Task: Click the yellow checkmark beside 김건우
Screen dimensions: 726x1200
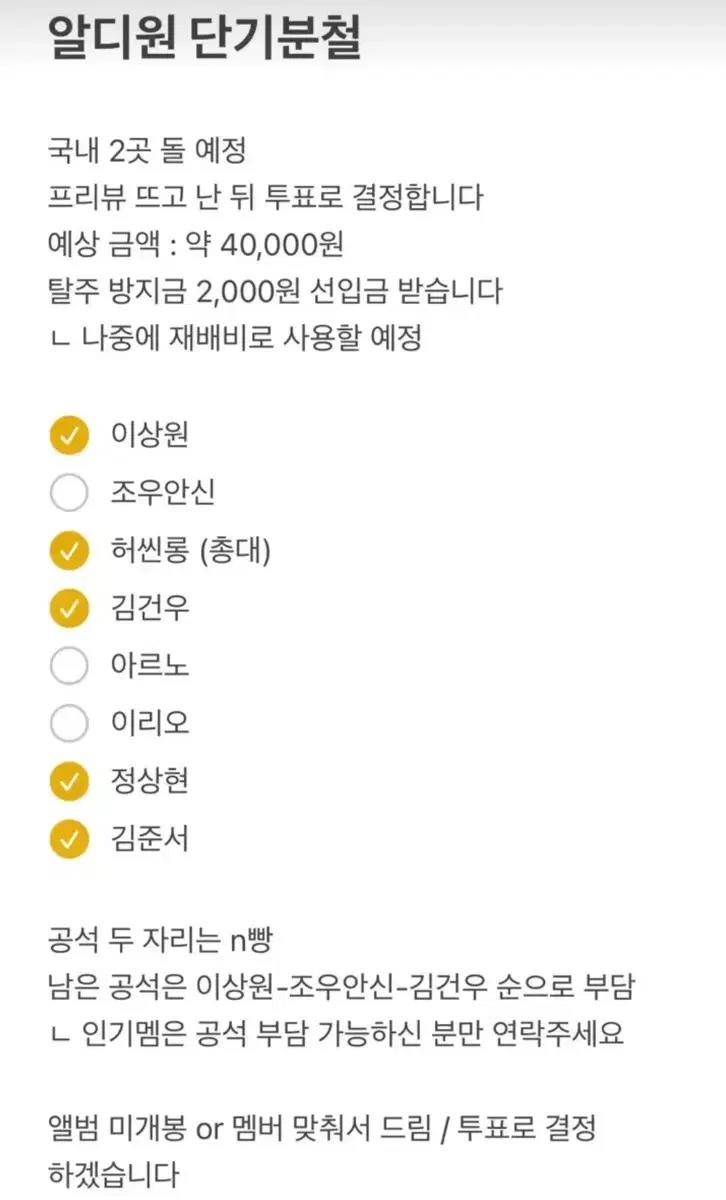Action: point(69,607)
